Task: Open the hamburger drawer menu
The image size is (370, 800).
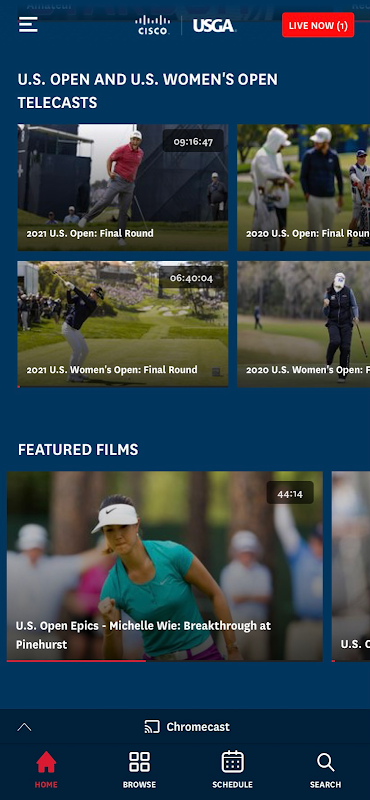Action: coord(28,25)
